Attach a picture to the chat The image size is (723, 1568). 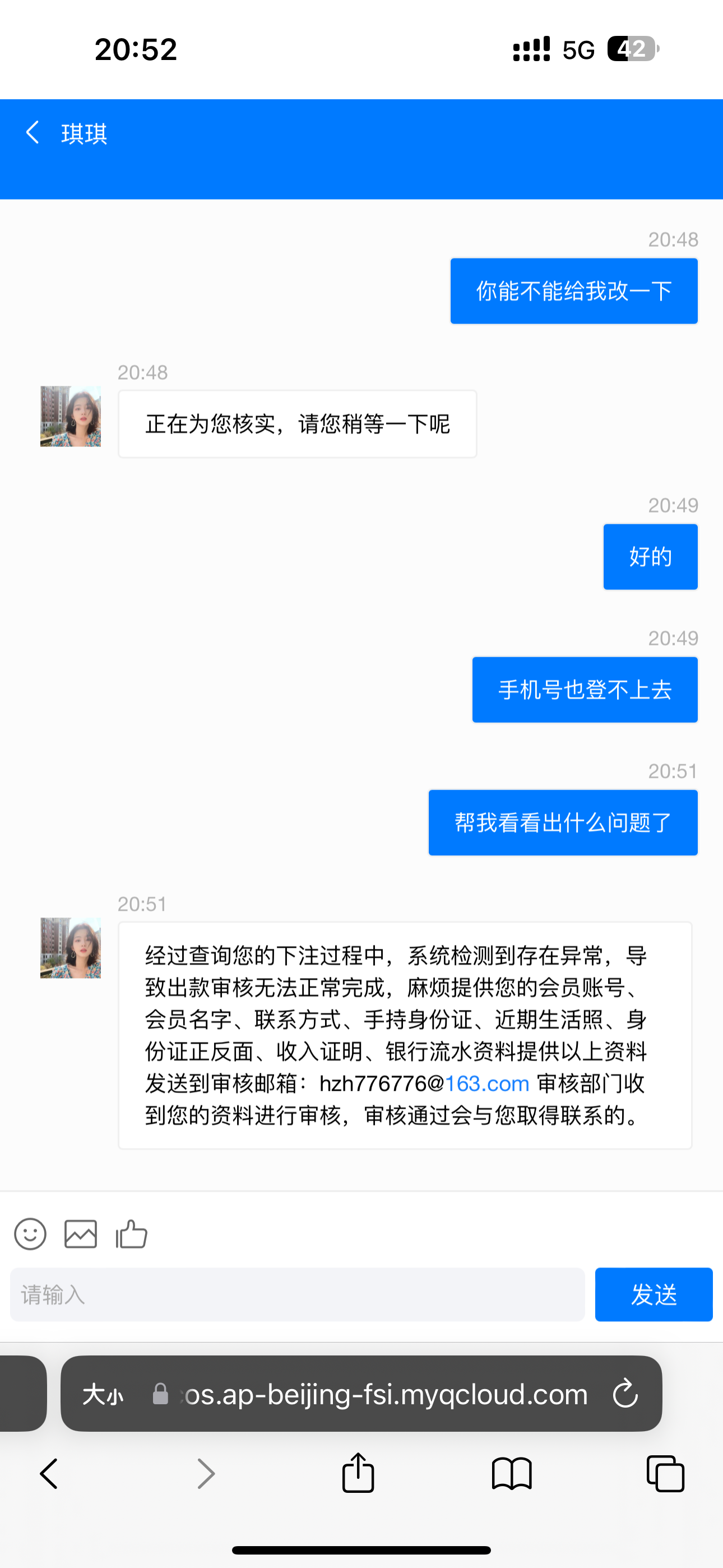tap(81, 1234)
